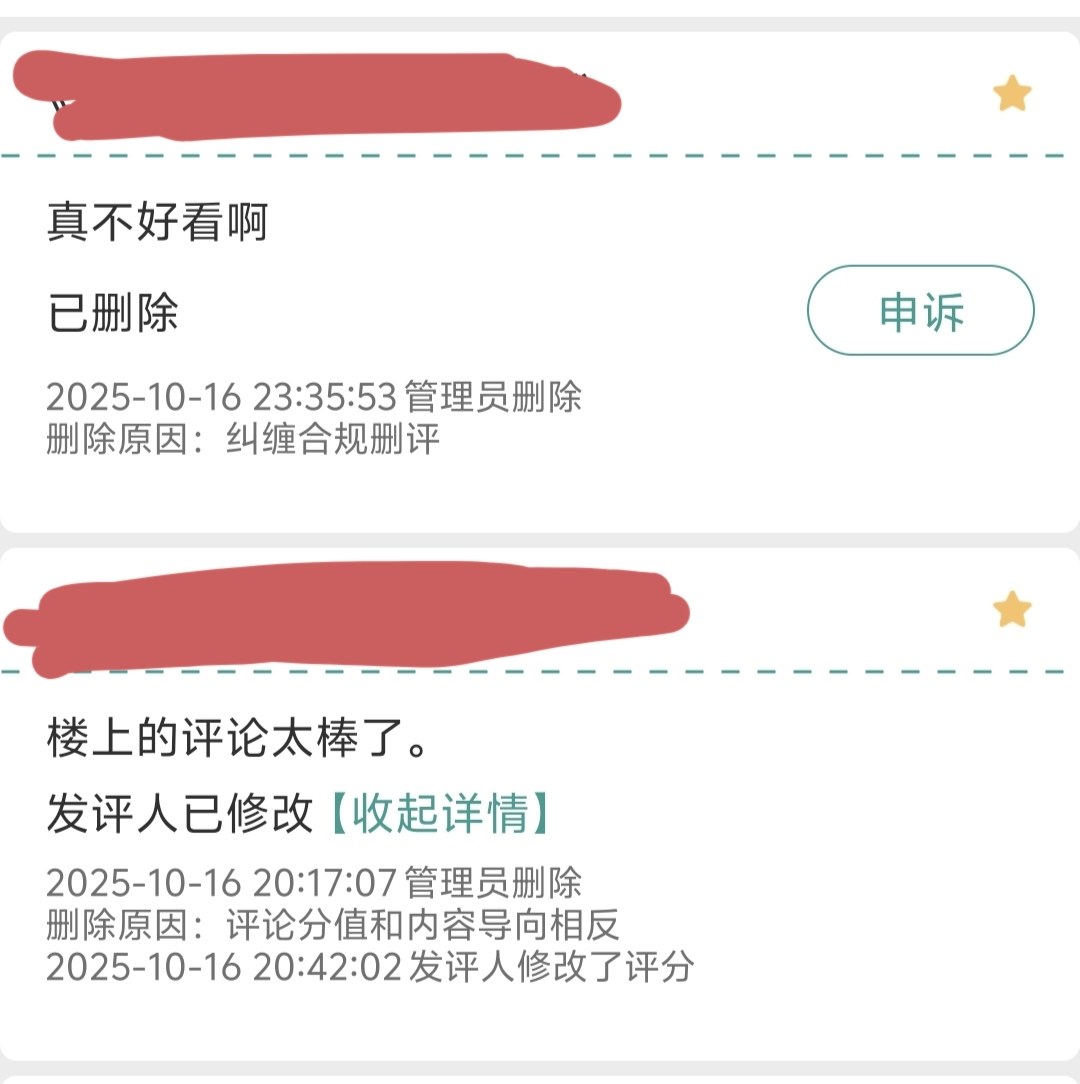This screenshot has height=1084, width=1080.
Task: Collapse details via 收起详情 link
Action: (x=440, y=815)
